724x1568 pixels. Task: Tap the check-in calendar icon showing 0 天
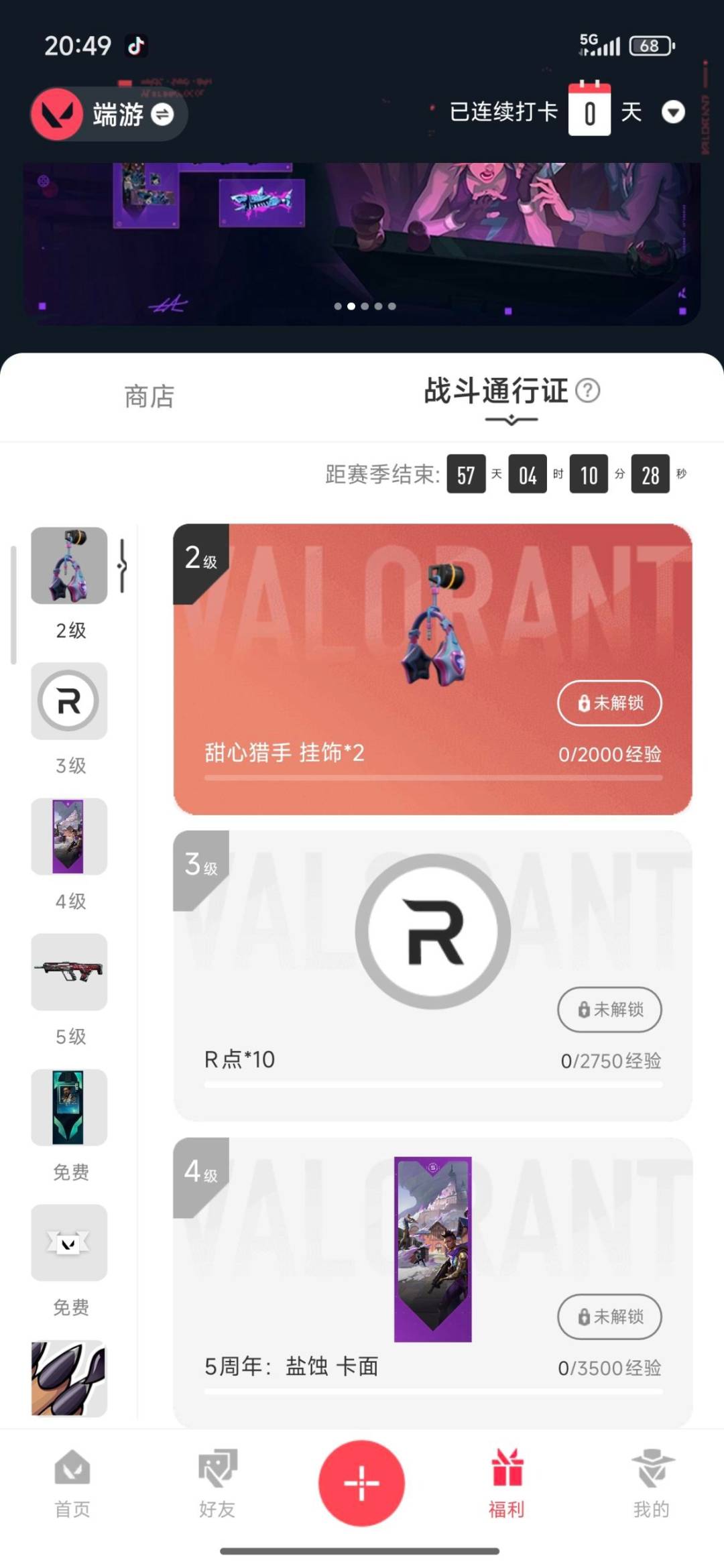click(x=589, y=112)
